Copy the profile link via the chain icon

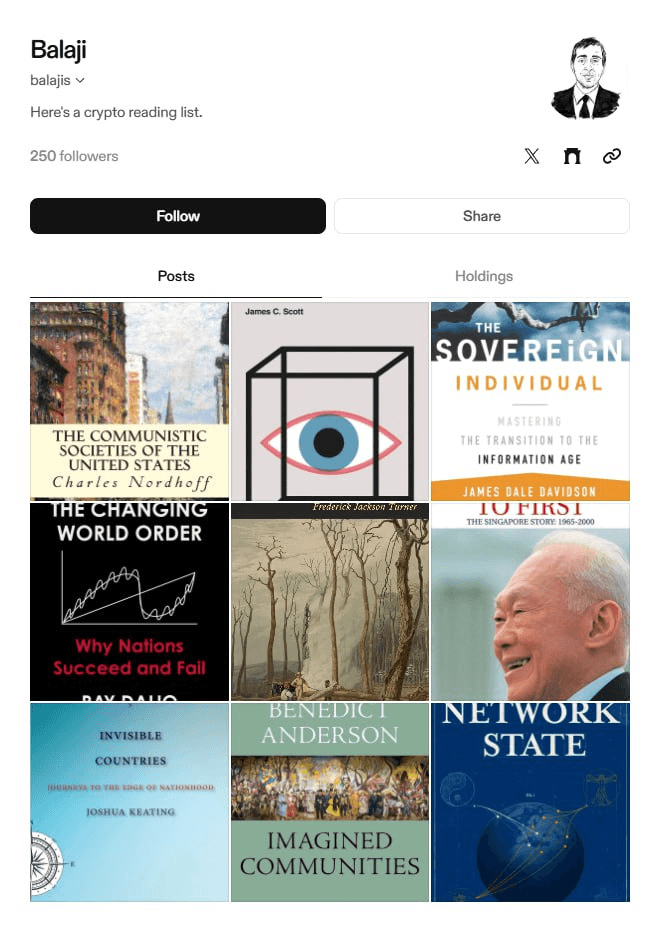click(612, 156)
